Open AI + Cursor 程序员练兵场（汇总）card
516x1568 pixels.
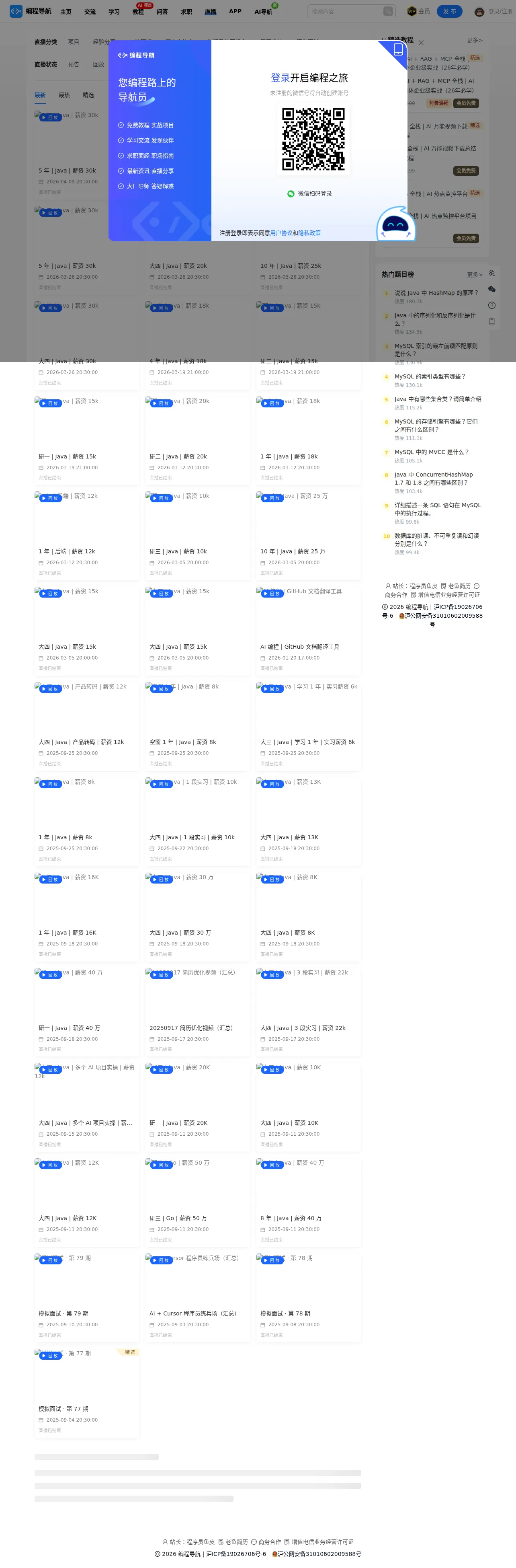[x=197, y=1295]
